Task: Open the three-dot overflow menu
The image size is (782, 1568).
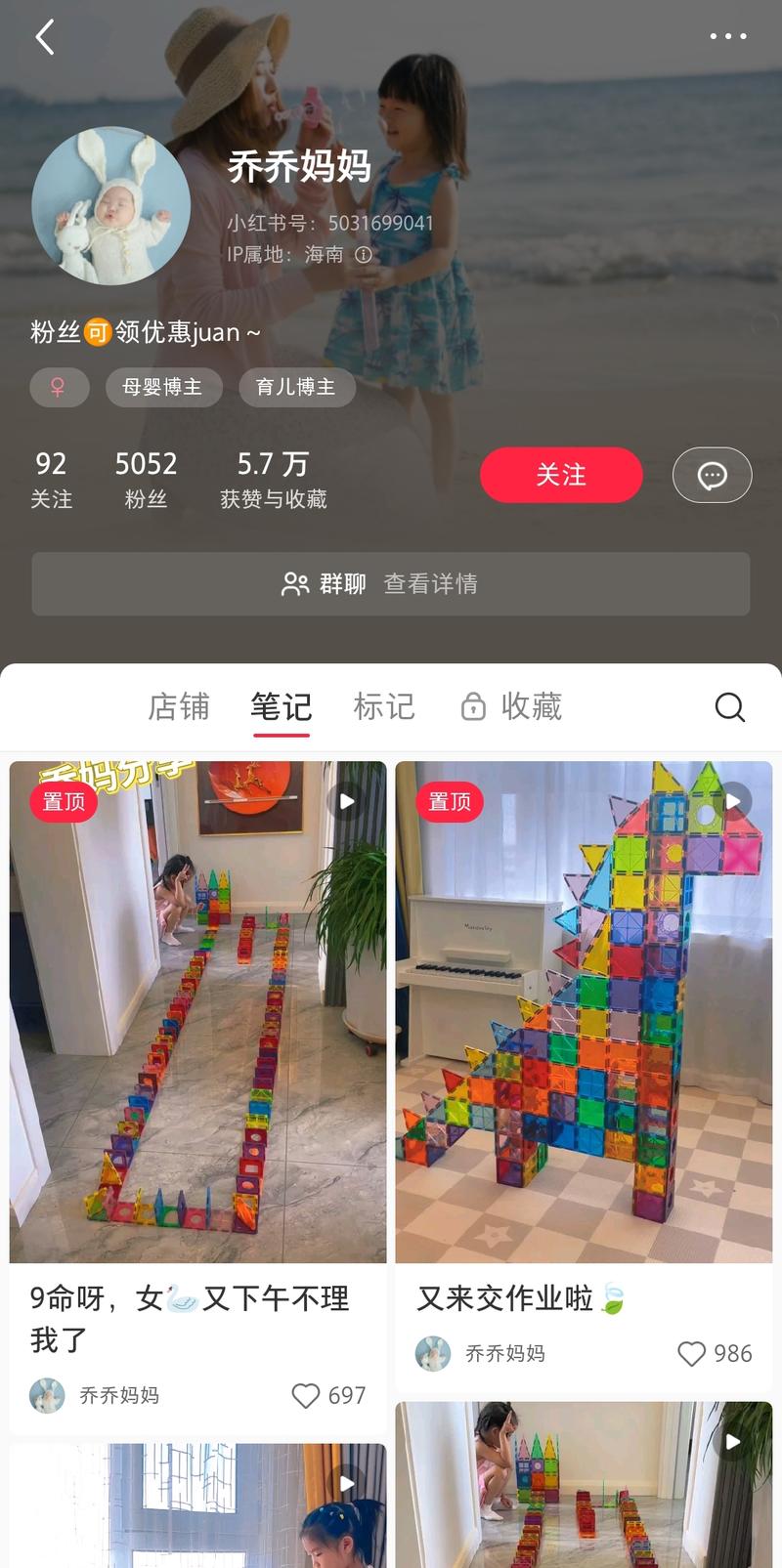Action: 727,36
